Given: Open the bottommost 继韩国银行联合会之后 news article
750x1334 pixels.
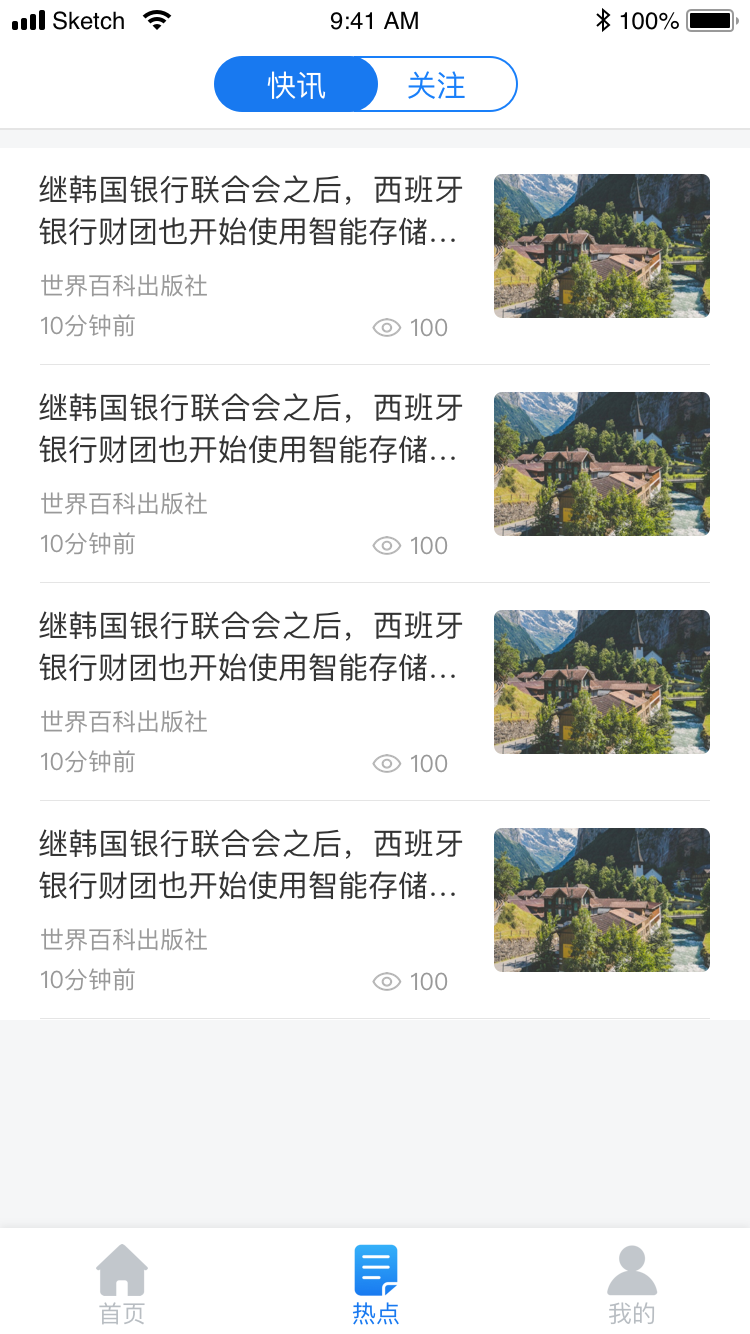Looking at the screenshot, I should [x=250, y=865].
